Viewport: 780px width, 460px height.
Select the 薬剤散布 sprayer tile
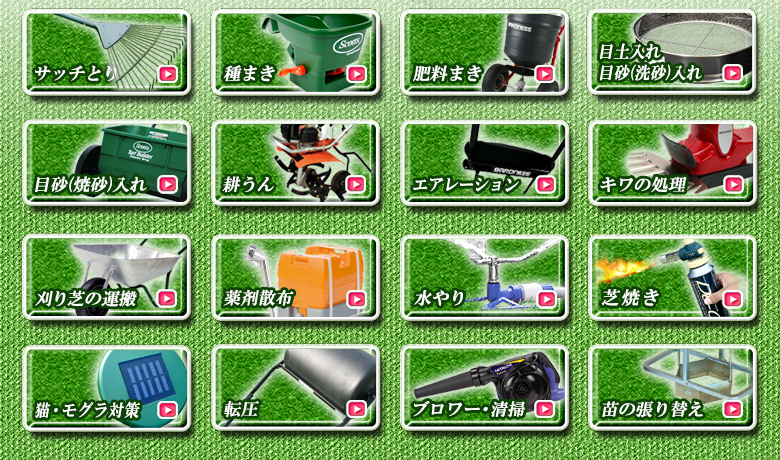(295, 277)
